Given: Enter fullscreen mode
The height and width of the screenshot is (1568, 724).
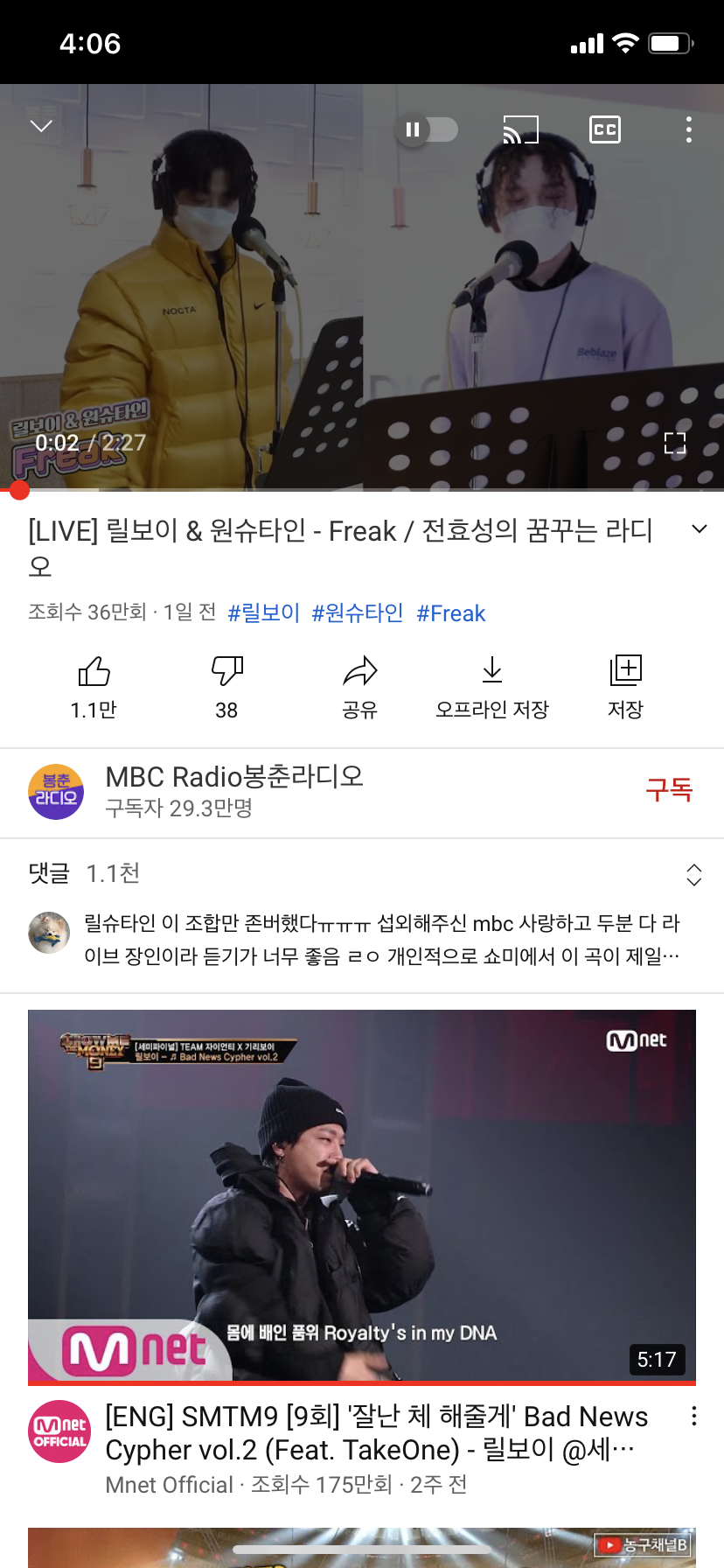Looking at the screenshot, I should coord(674,443).
